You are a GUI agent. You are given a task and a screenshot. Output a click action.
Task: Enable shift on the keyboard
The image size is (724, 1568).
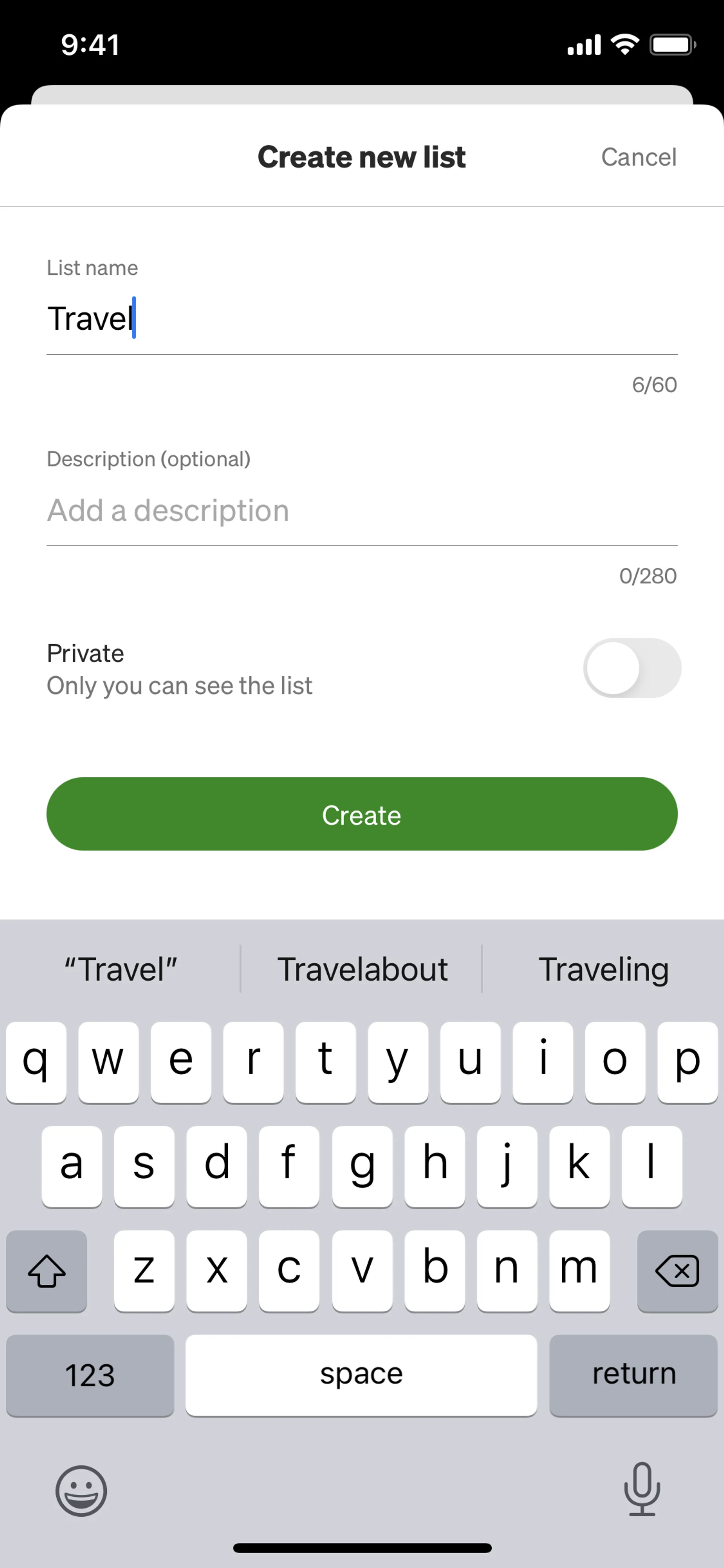(46, 1271)
